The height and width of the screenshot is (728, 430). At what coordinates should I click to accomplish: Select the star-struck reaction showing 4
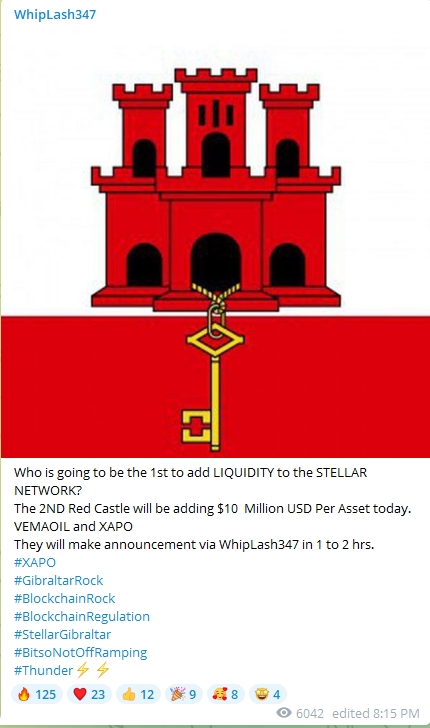coord(268,695)
